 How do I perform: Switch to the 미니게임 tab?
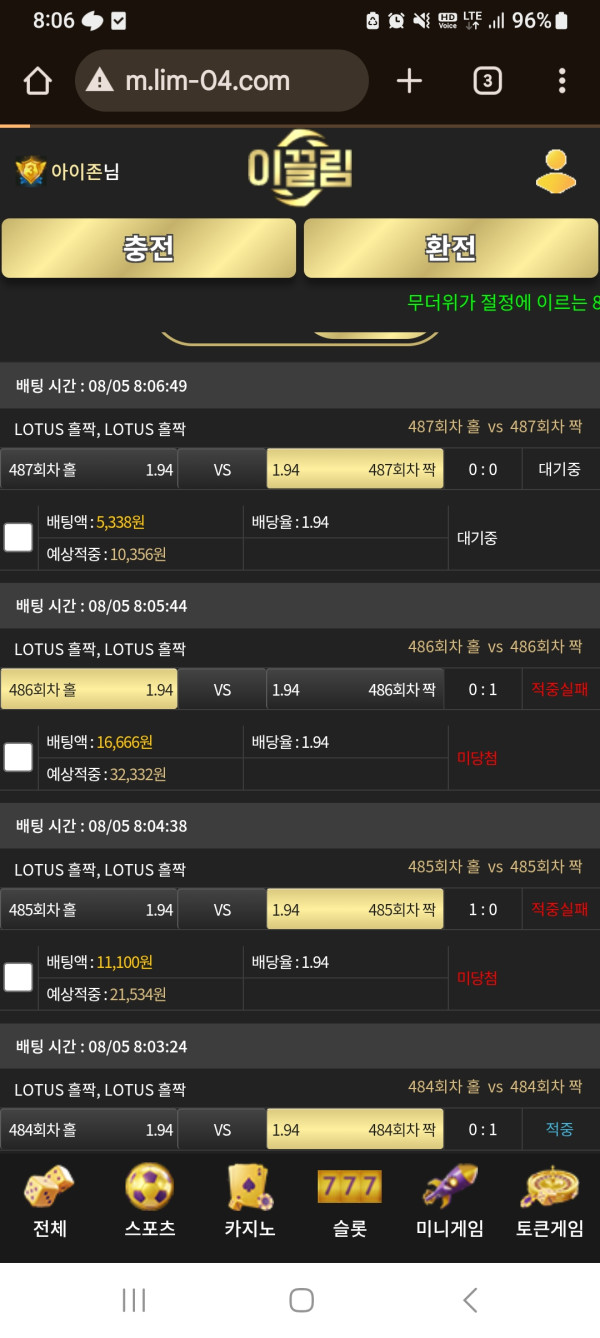pyautogui.click(x=450, y=1202)
